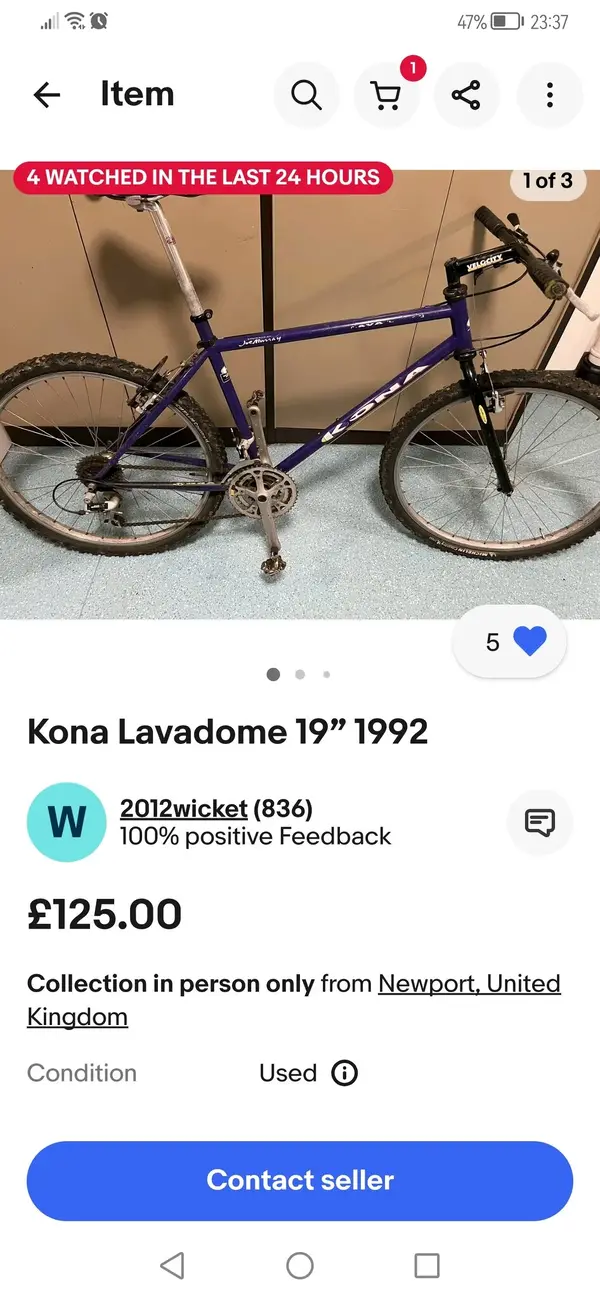Show condition info for Used
The image size is (600, 1299).
click(344, 1073)
